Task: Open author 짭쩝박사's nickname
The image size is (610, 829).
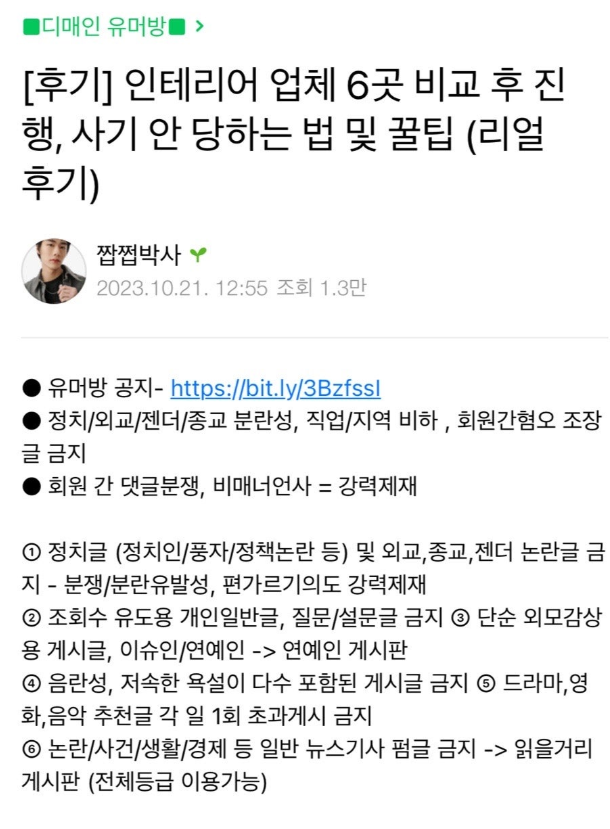Action: [139, 256]
